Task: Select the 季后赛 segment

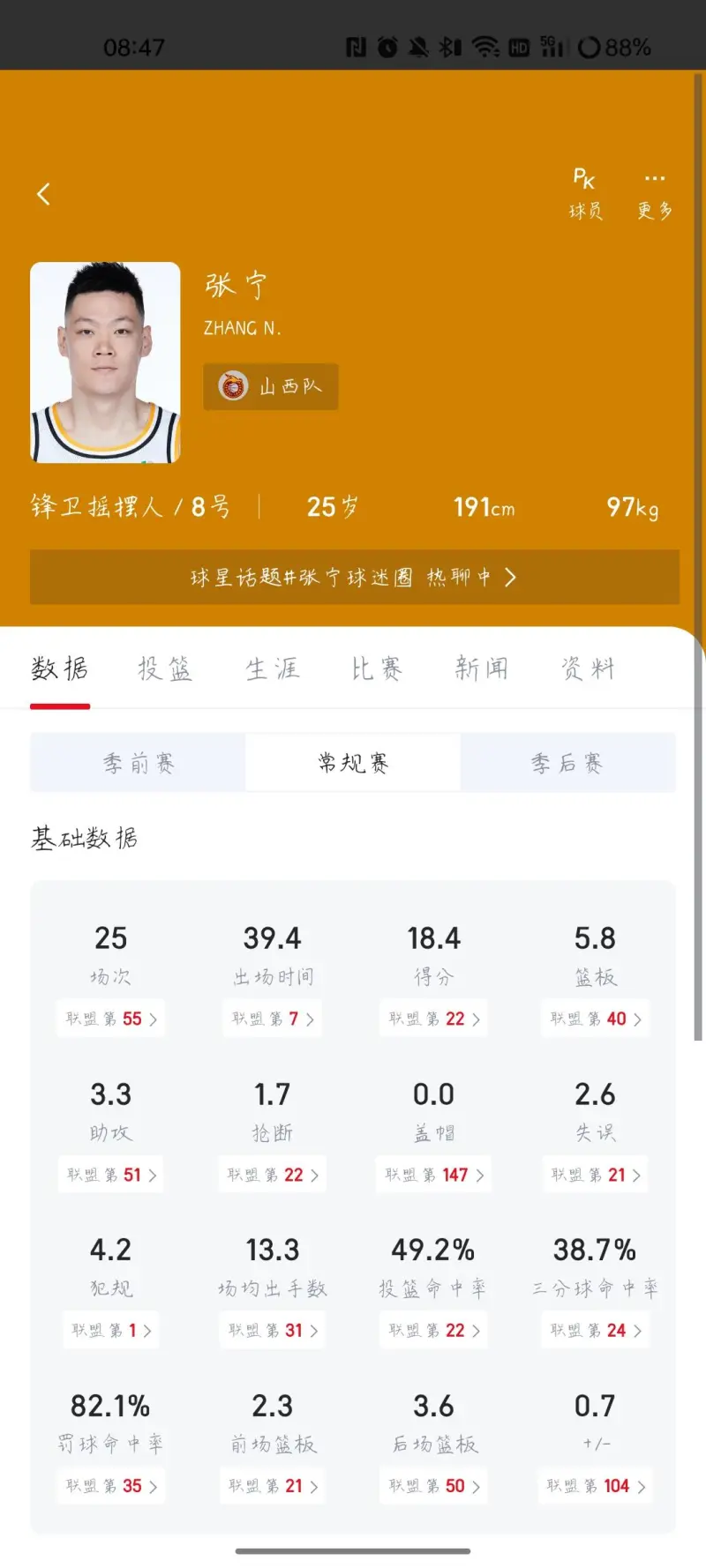Action: (x=567, y=763)
